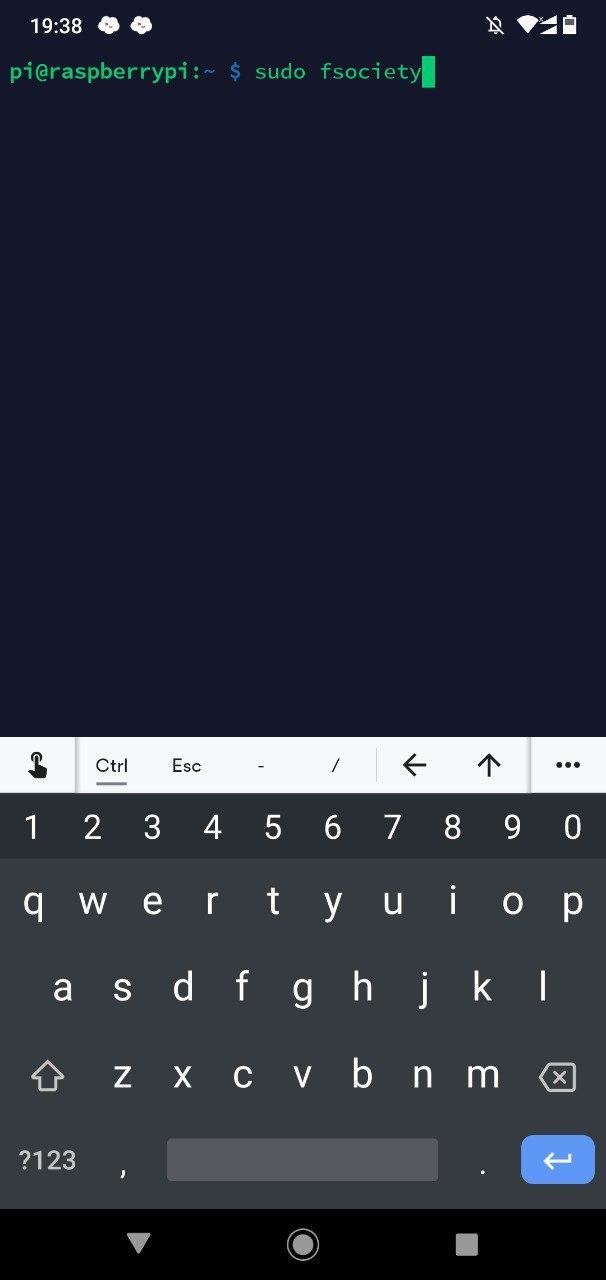Open the three-dot extra keys menu

(568, 766)
